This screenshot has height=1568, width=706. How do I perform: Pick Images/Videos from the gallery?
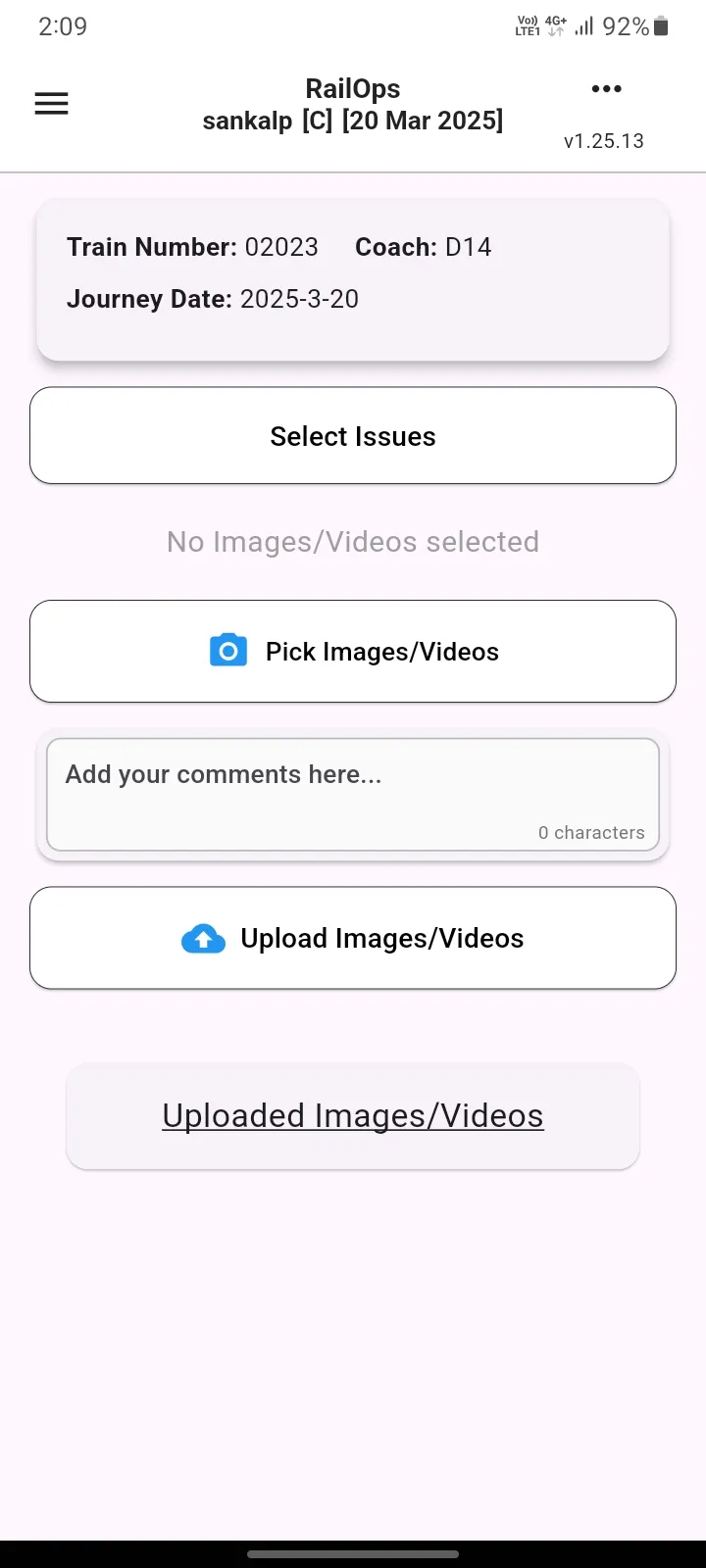[x=353, y=652]
